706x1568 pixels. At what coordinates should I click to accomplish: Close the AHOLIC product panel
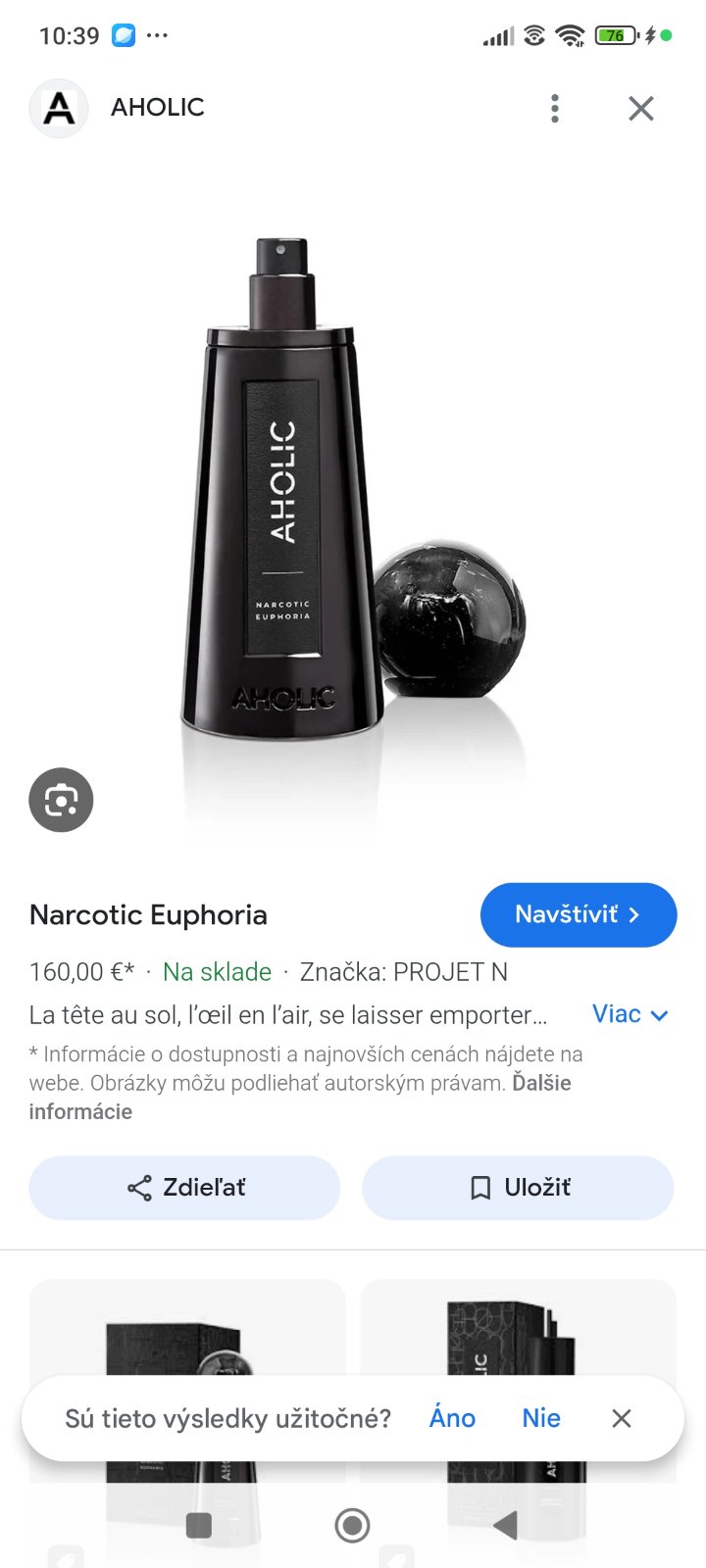[x=641, y=108]
